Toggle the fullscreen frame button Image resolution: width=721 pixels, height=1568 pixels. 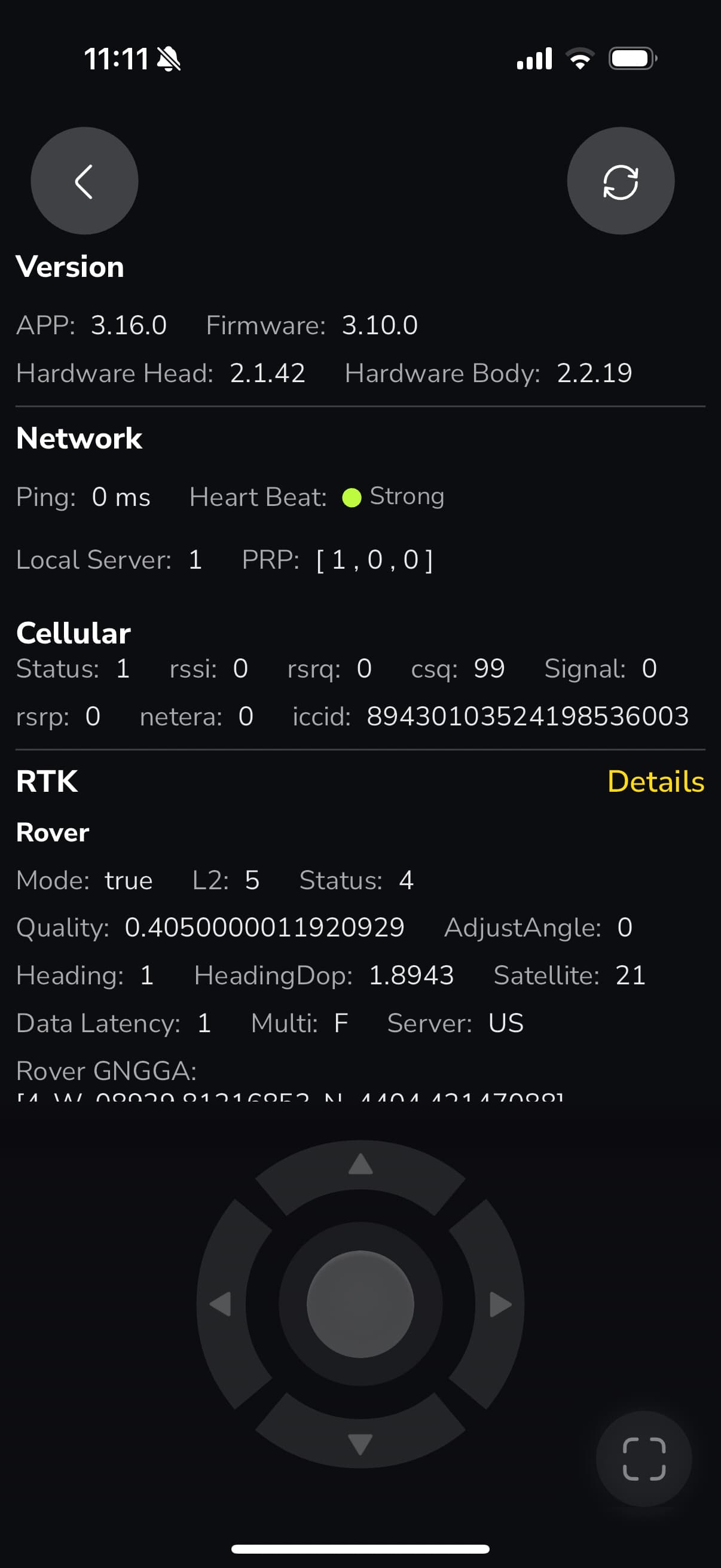tap(644, 1459)
